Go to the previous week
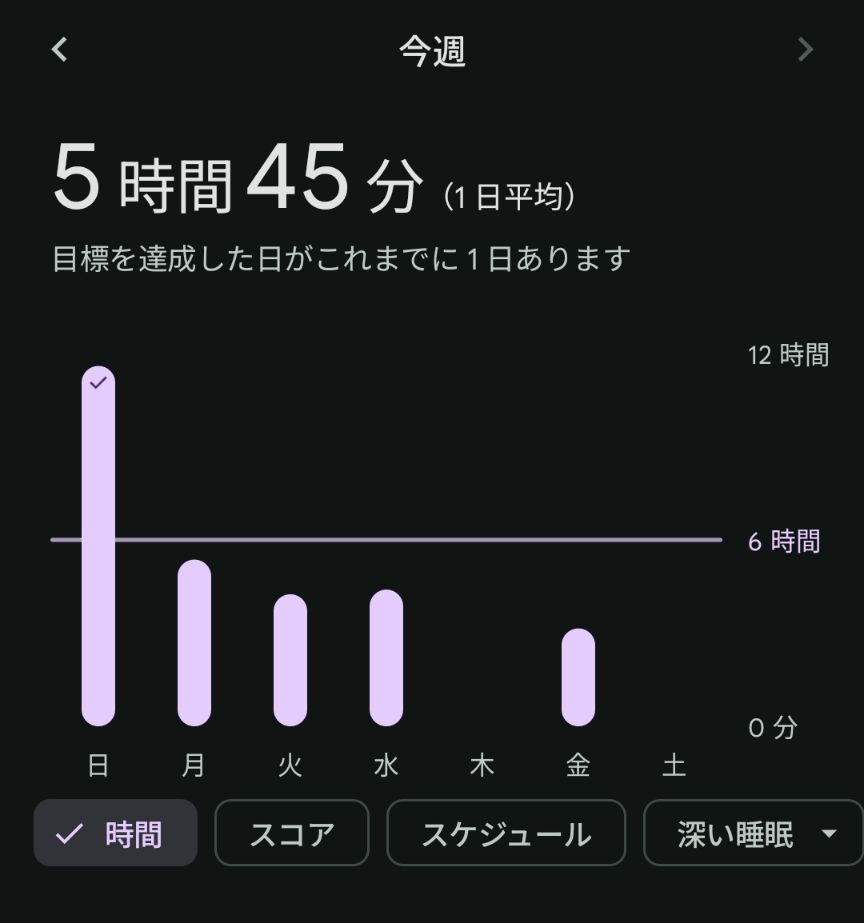The width and height of the screenshot is (864, 923). [60, 49]
